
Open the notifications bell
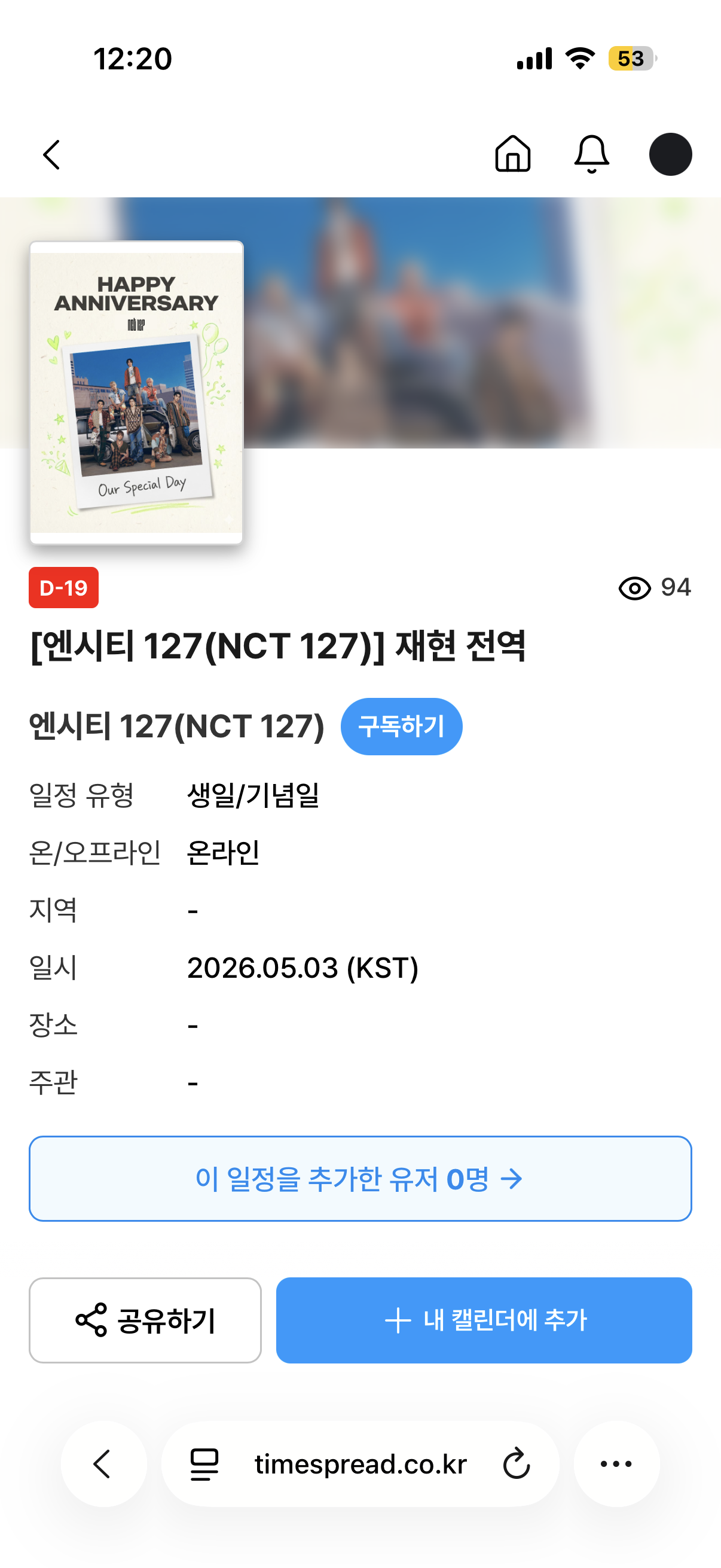[591, 153]
